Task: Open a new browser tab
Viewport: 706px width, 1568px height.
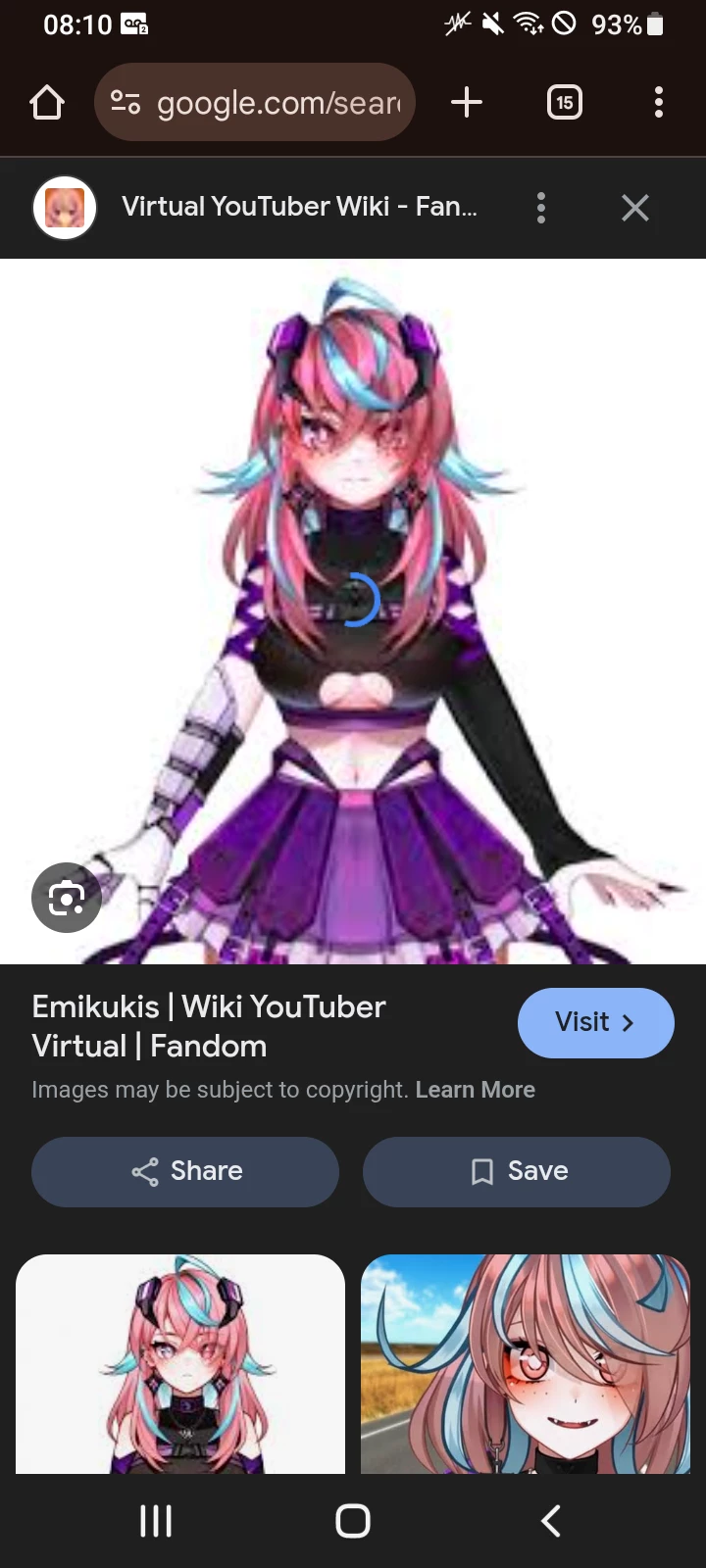Action: 467,102
